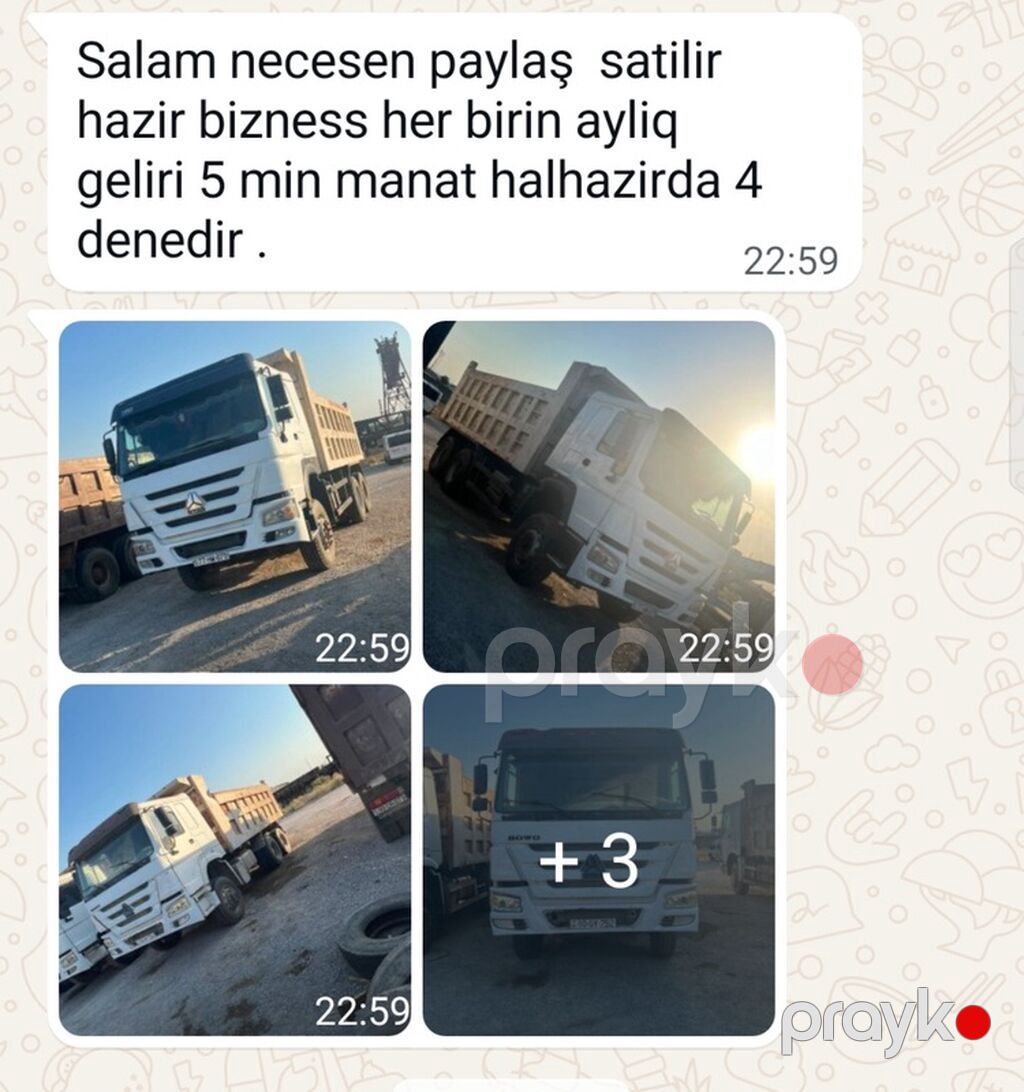This screenshot has width=1024, height=1092.
Task: Open the truck photo with the tire
Action: (x=235, y=860)
